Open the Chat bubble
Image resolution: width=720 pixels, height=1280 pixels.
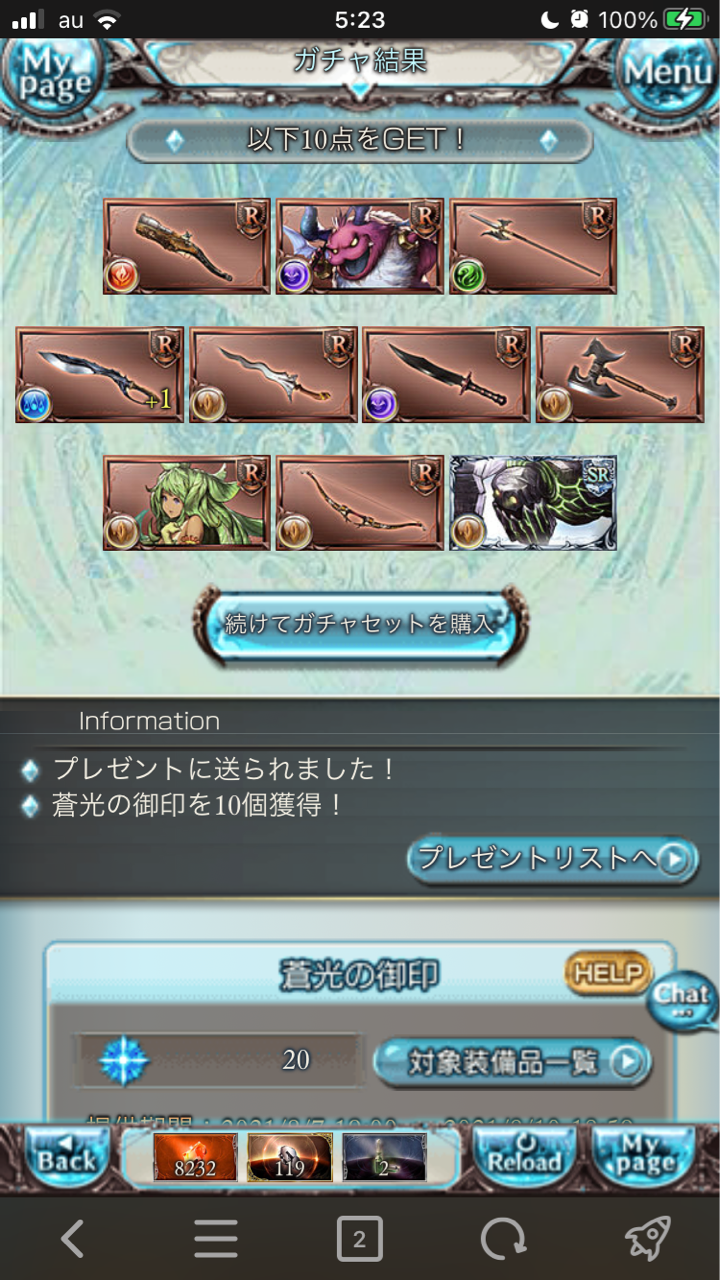(683, 1000)
